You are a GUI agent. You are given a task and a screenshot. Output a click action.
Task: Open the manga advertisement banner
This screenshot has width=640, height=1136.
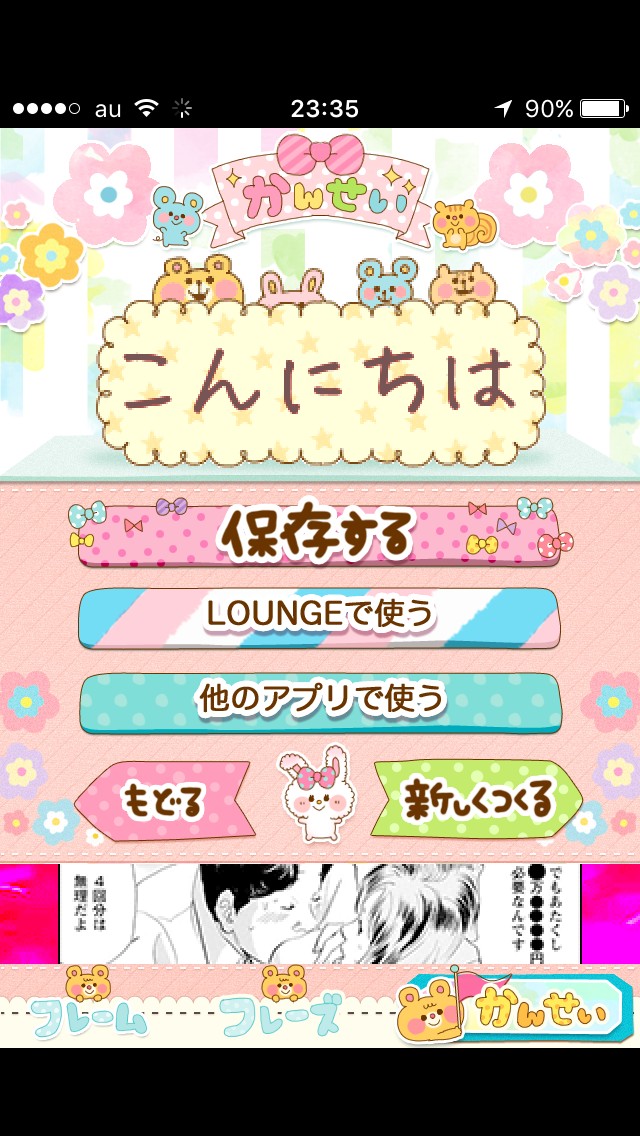pos(319,913)
